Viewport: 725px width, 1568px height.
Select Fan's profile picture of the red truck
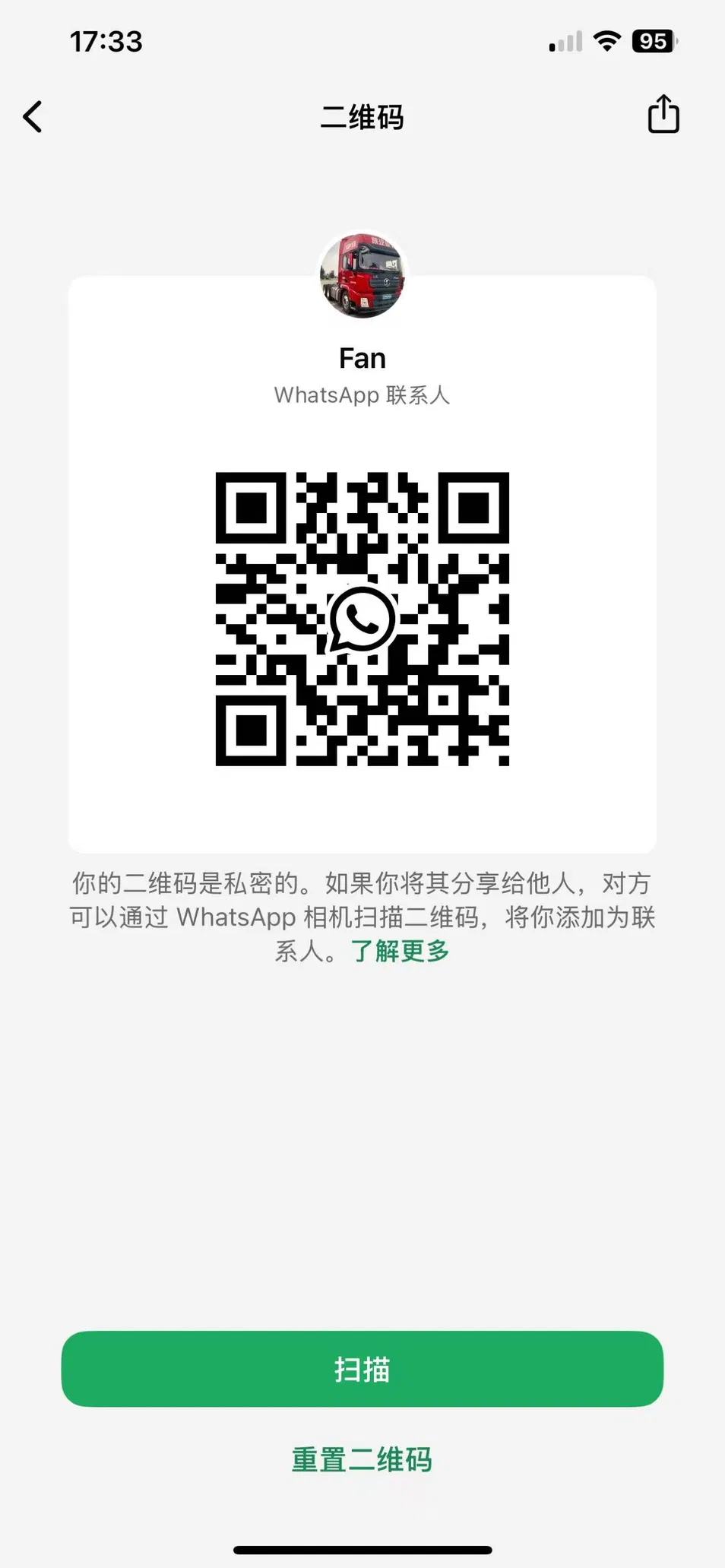[362, 276]
